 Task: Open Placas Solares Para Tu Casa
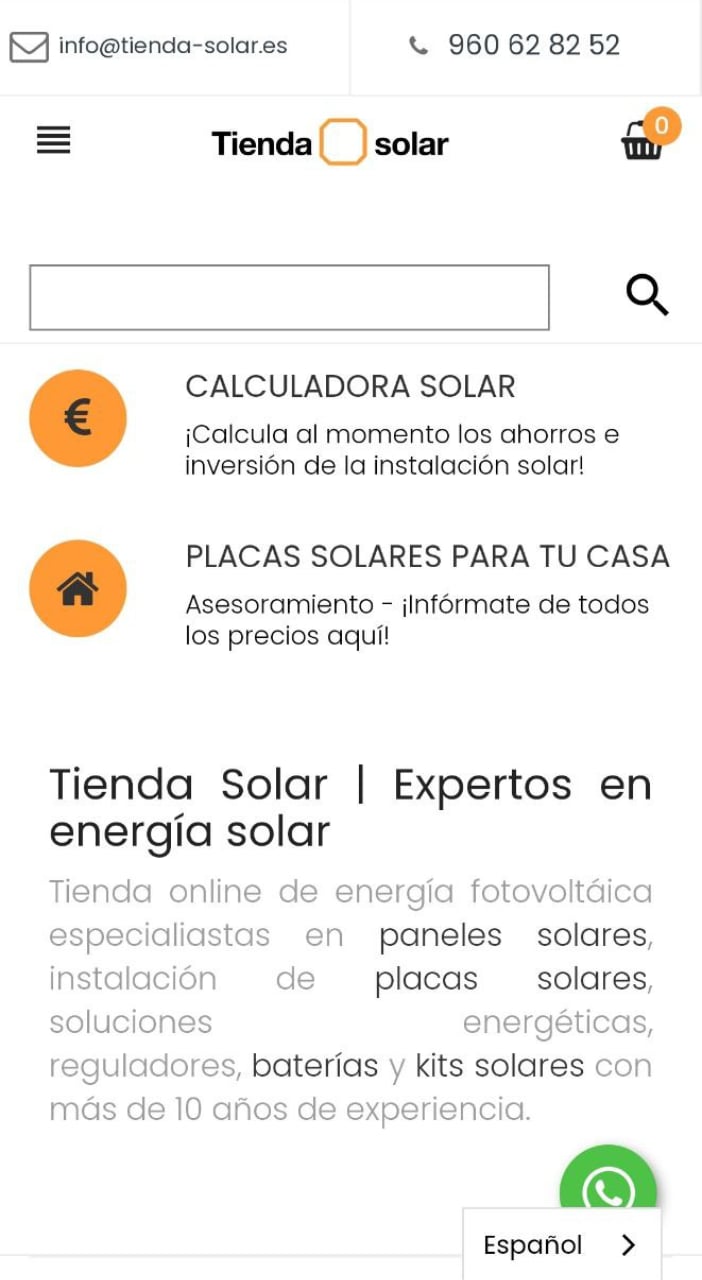(x=427, y=557)
